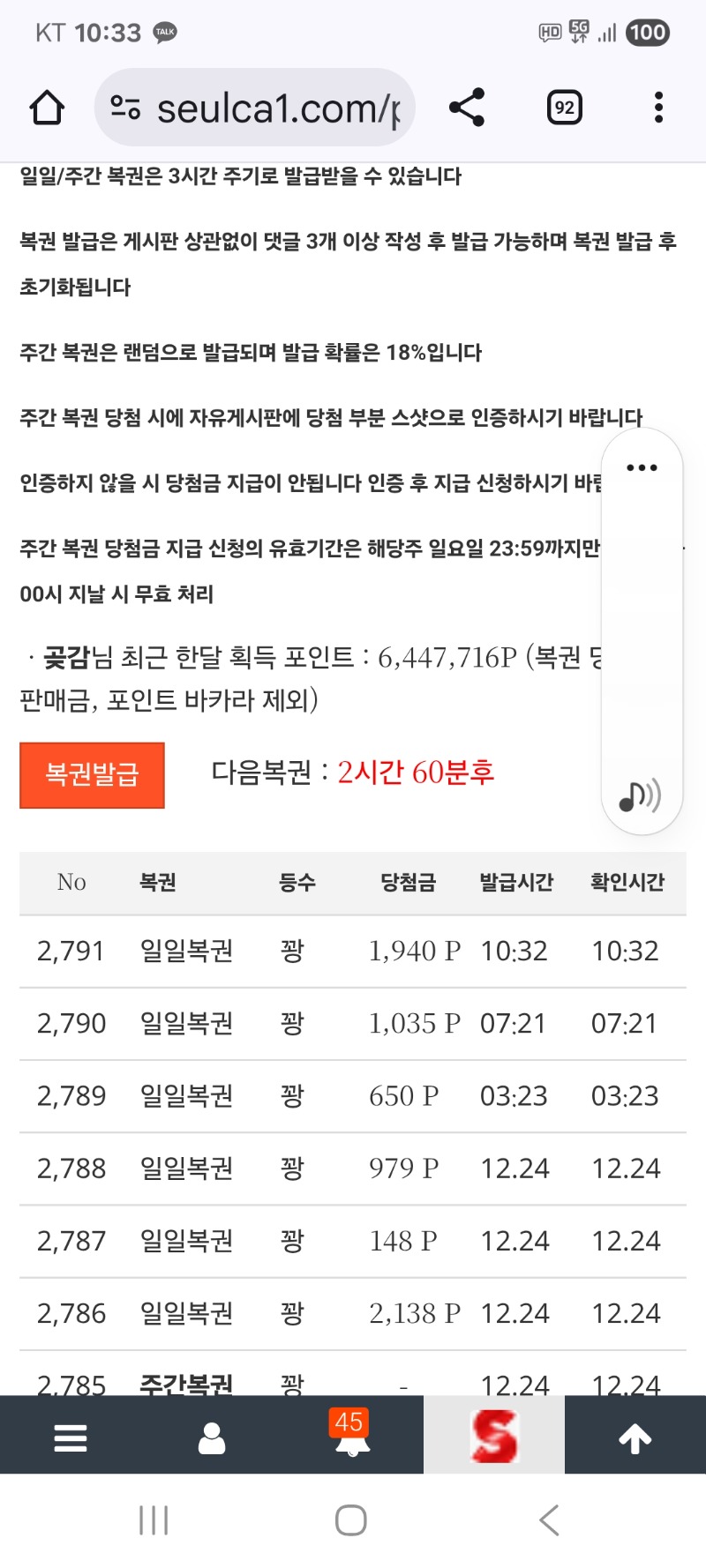
Task: Tap the floating sound icon
Action: point(639,795)
